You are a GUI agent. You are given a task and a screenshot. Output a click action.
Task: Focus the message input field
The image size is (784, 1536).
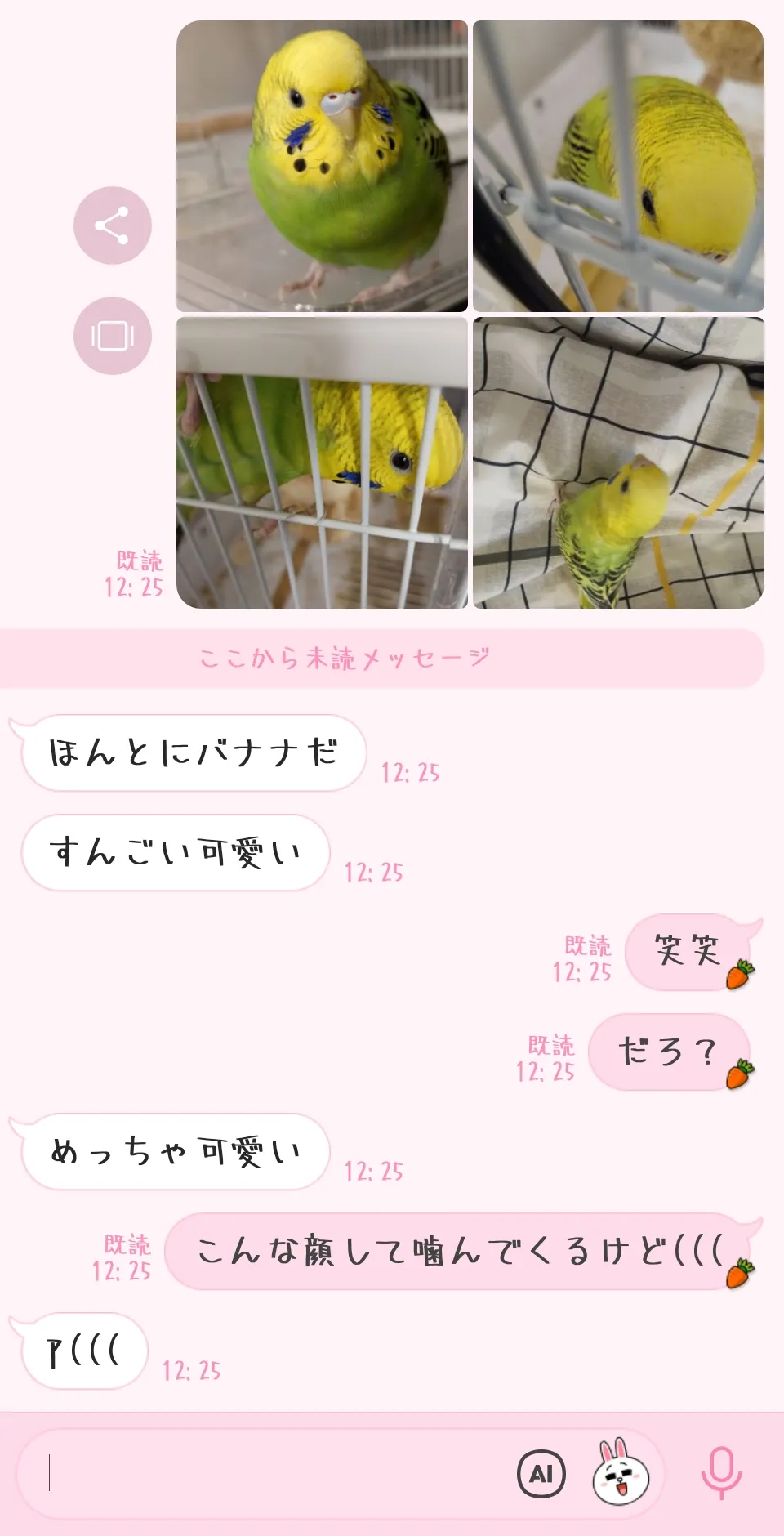click(269, 1473)
